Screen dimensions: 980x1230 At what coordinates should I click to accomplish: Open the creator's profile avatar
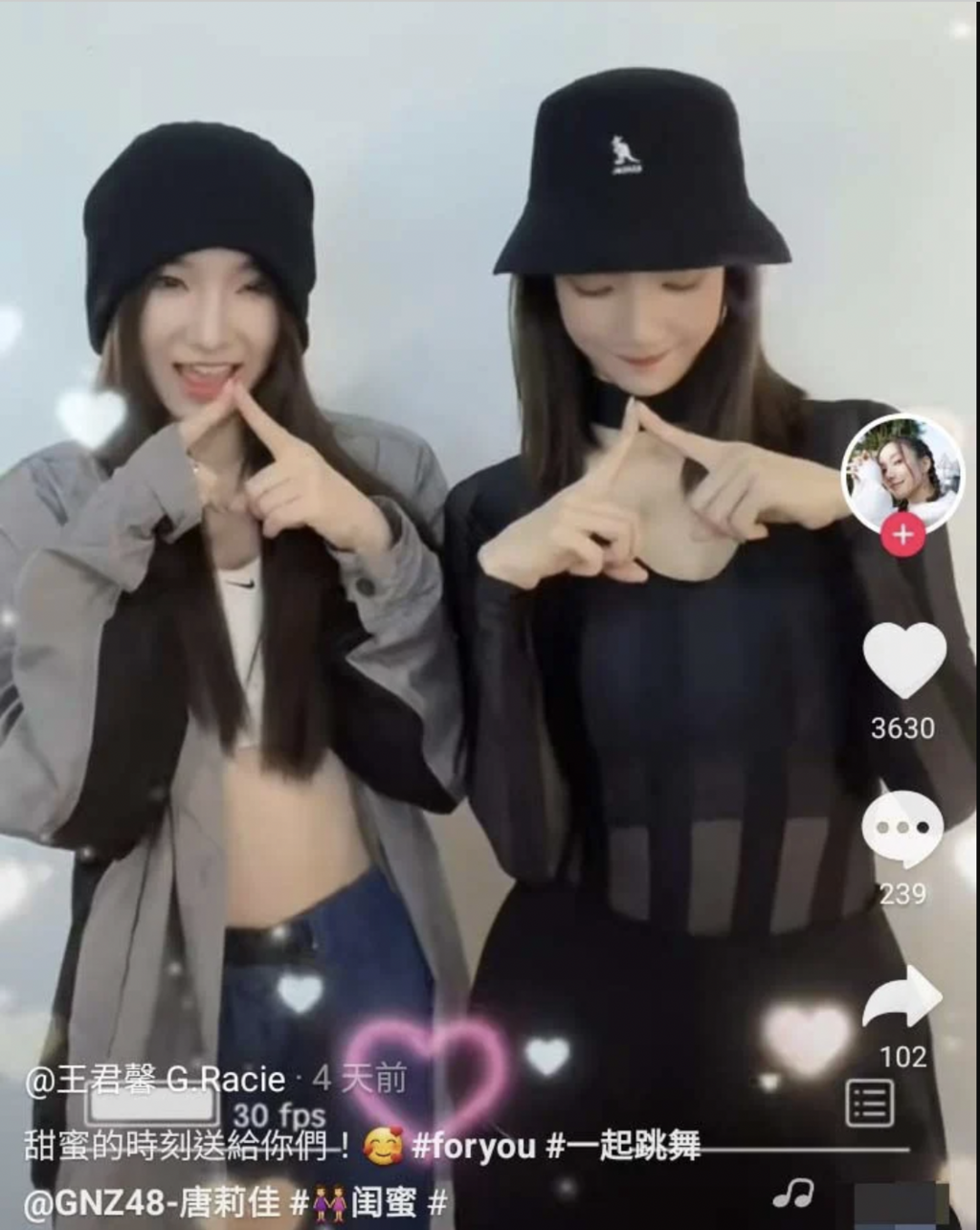click(x=902, y=473)
